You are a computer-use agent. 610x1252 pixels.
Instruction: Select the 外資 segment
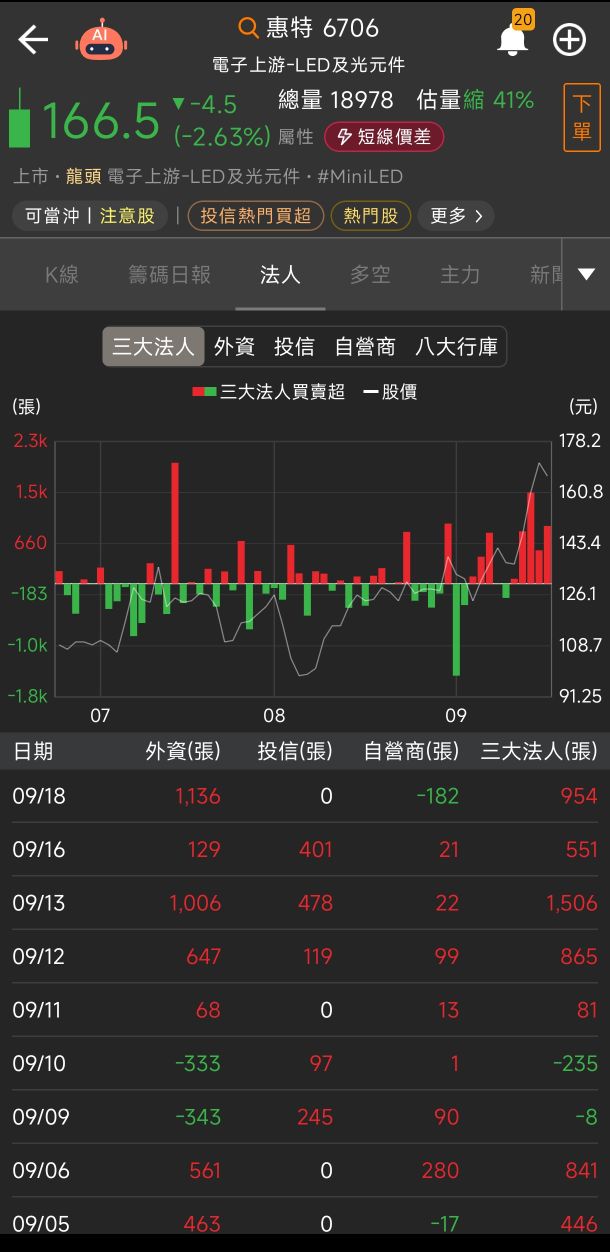235,347
